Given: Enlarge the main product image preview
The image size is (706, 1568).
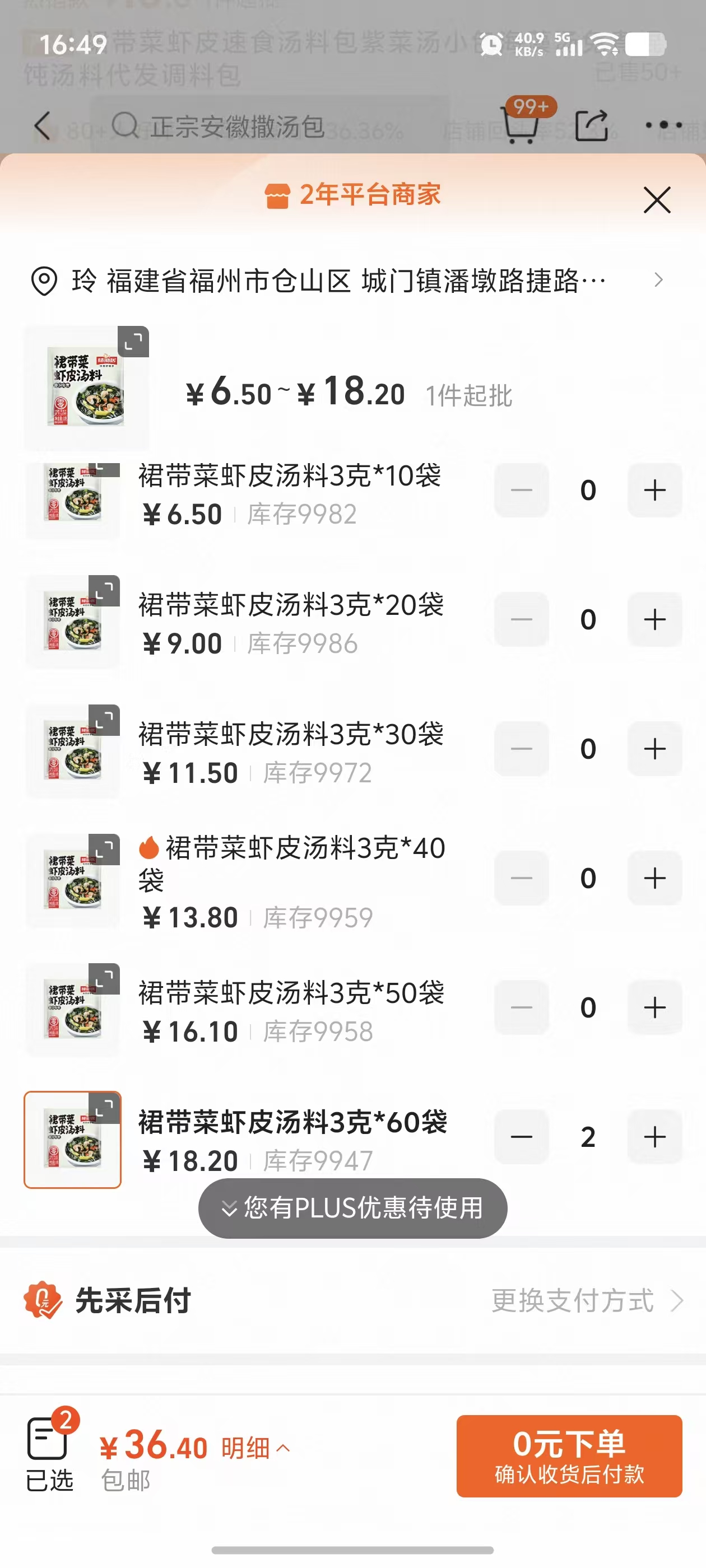Looking at the screenshot, I should (133, 342).
